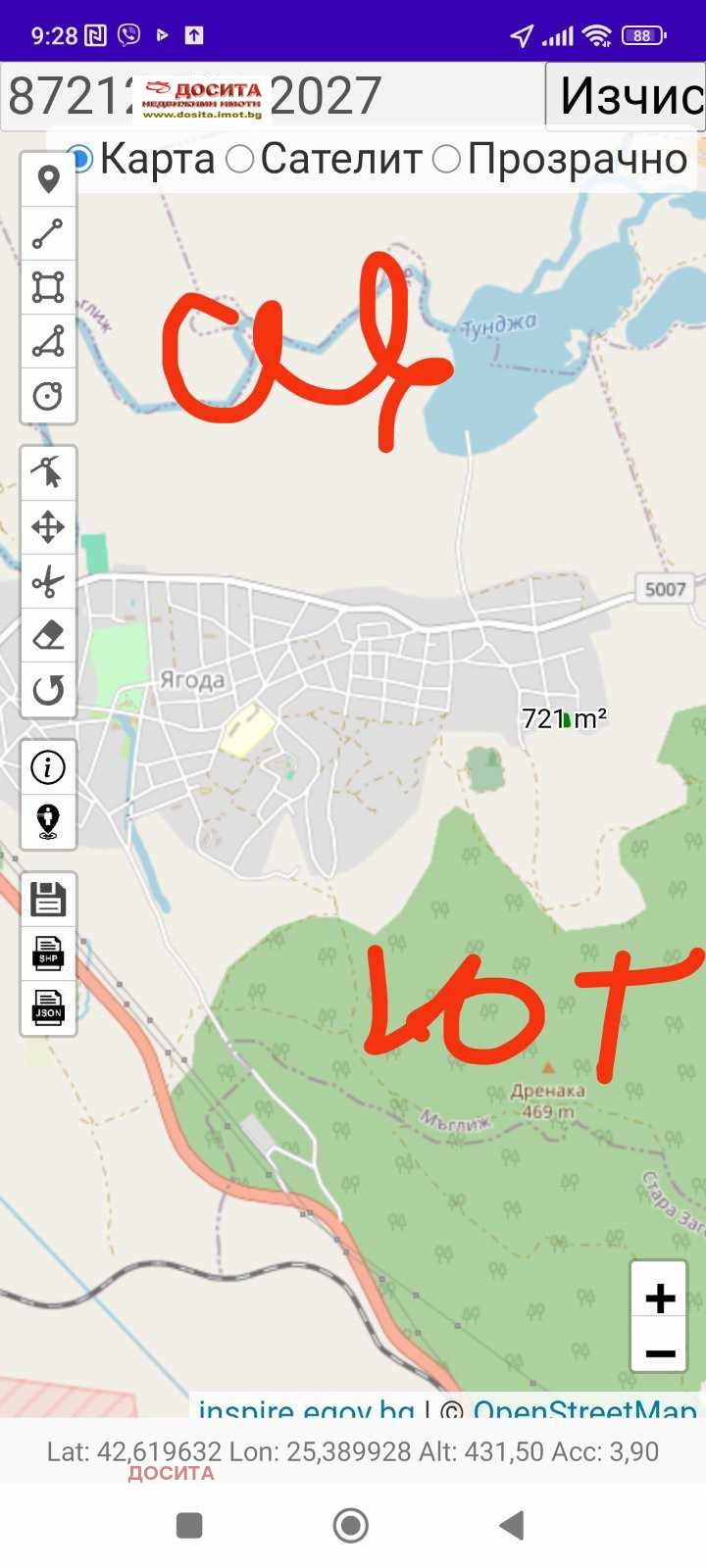Save using the floppy disk icon
The width and height of the screenshot is (706, 1568).
click(x=48, y=900)
